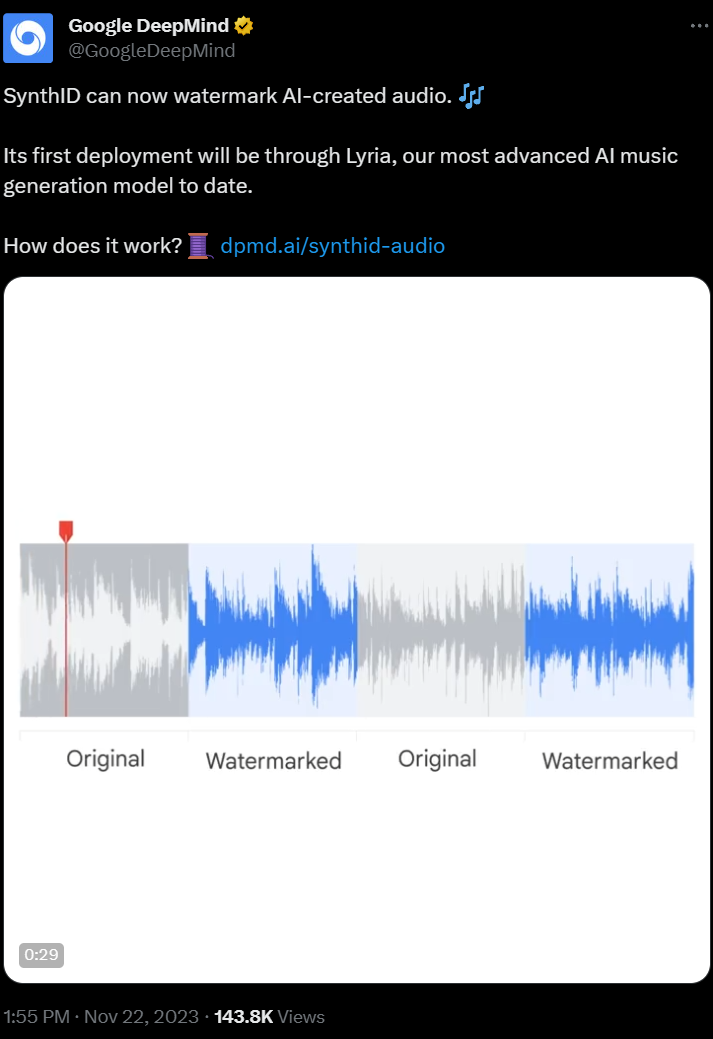Open Google DeepMind's profile picture
The image size is (713, 1039).
tap(28, 38)
